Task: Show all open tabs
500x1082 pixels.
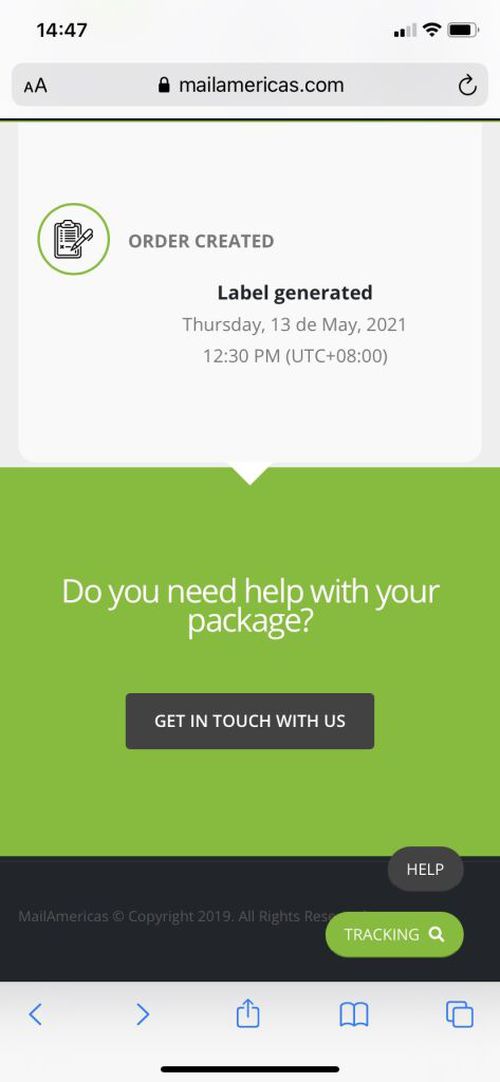Action: coord(459,1014)
